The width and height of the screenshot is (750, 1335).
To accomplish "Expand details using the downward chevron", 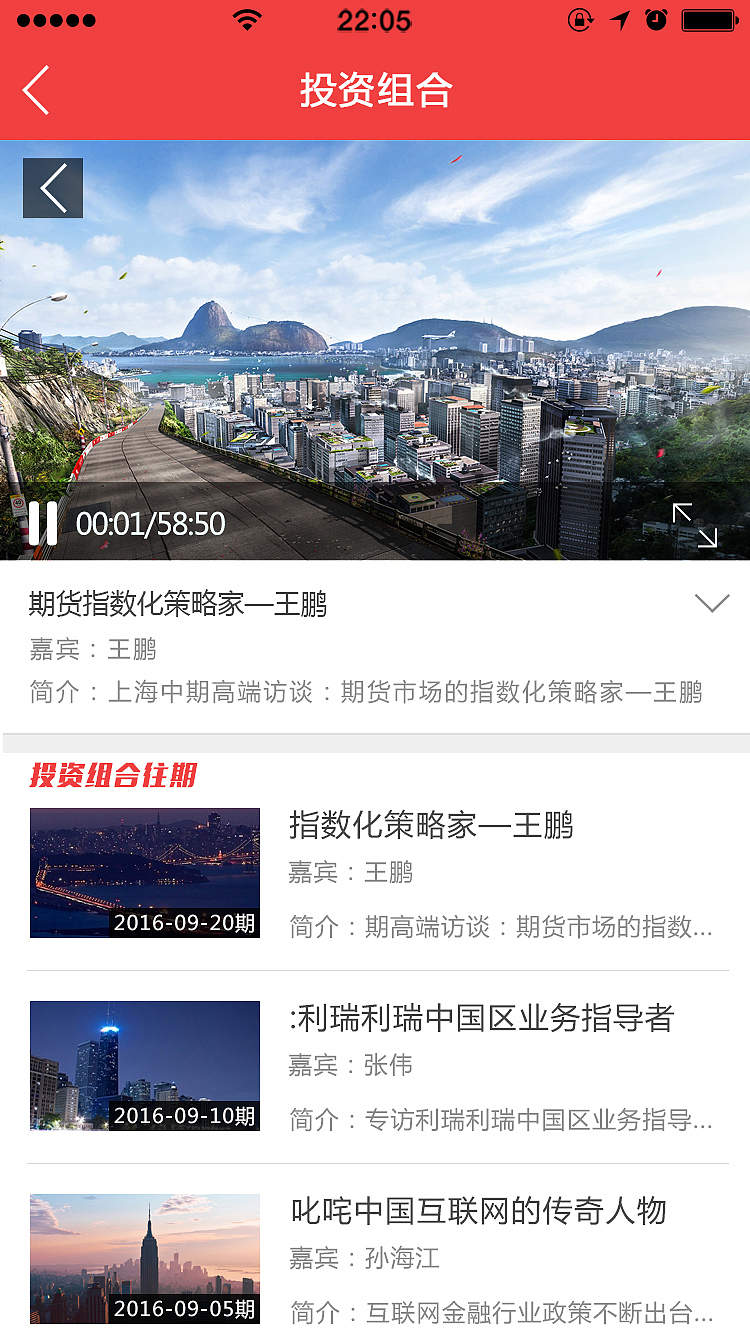I will (712, 601).
